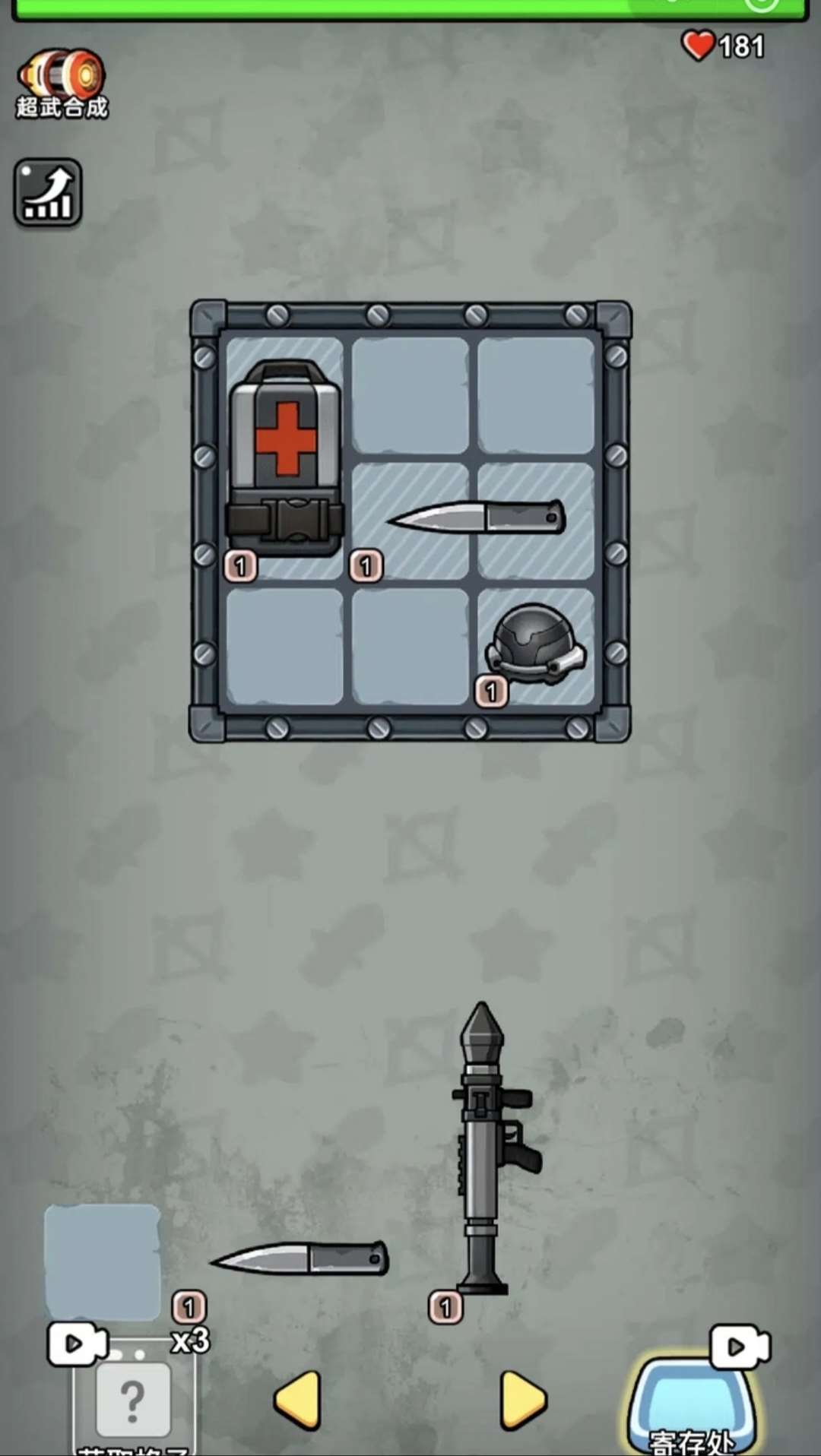Screen dimensions: 821x1456
Task: Open the 寄存处 storage bin
Action: pos(692,1406)
